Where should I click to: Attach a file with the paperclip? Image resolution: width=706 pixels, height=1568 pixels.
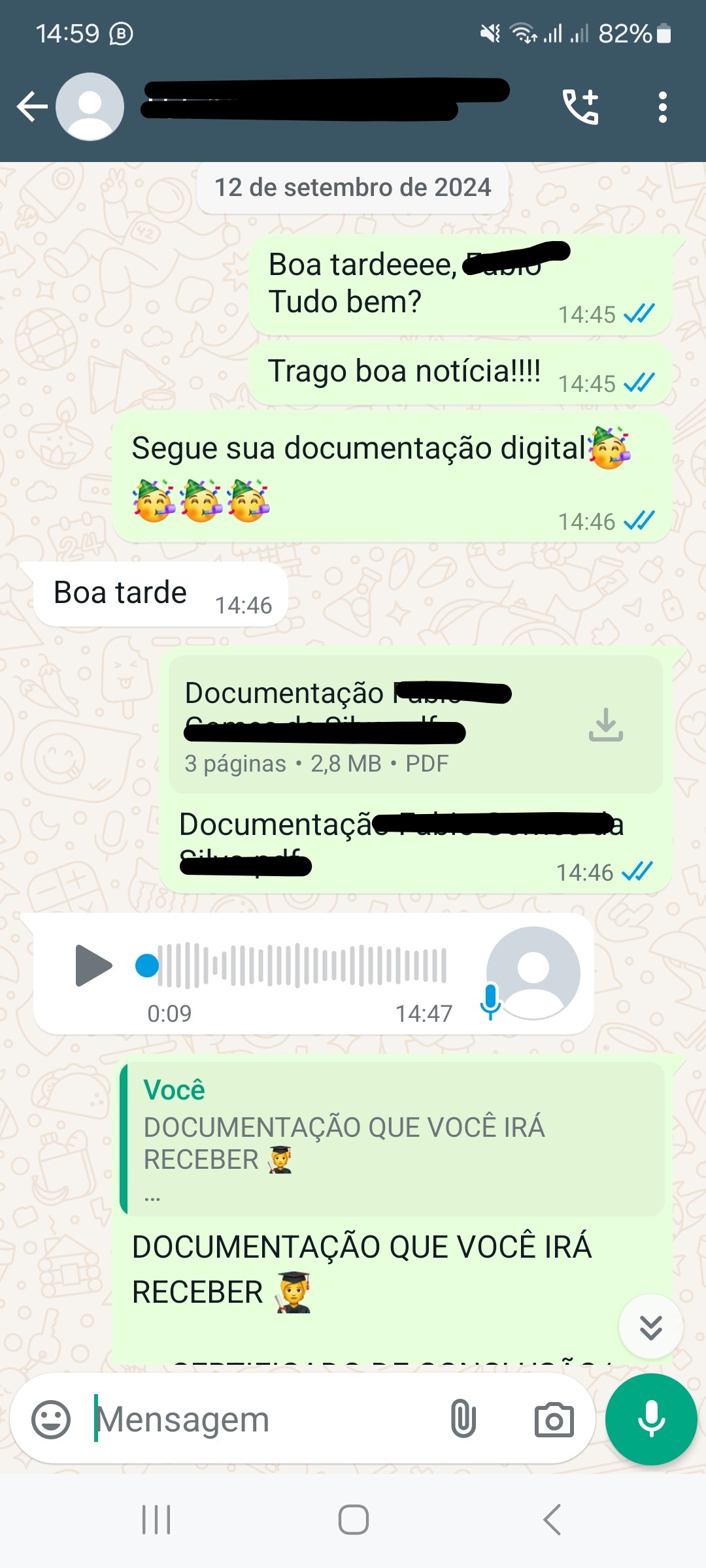[463, 1420]
